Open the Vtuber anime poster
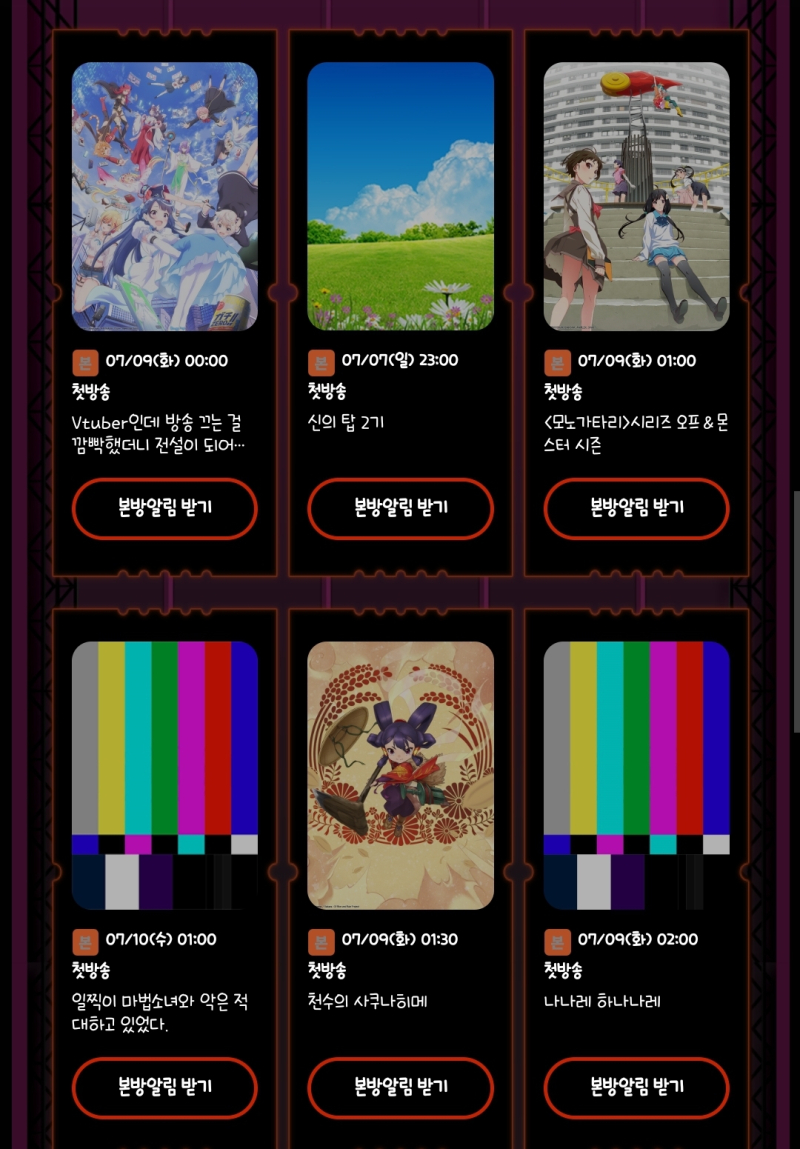The height and width of the screenshot is (1149, 800). point(165,196)
